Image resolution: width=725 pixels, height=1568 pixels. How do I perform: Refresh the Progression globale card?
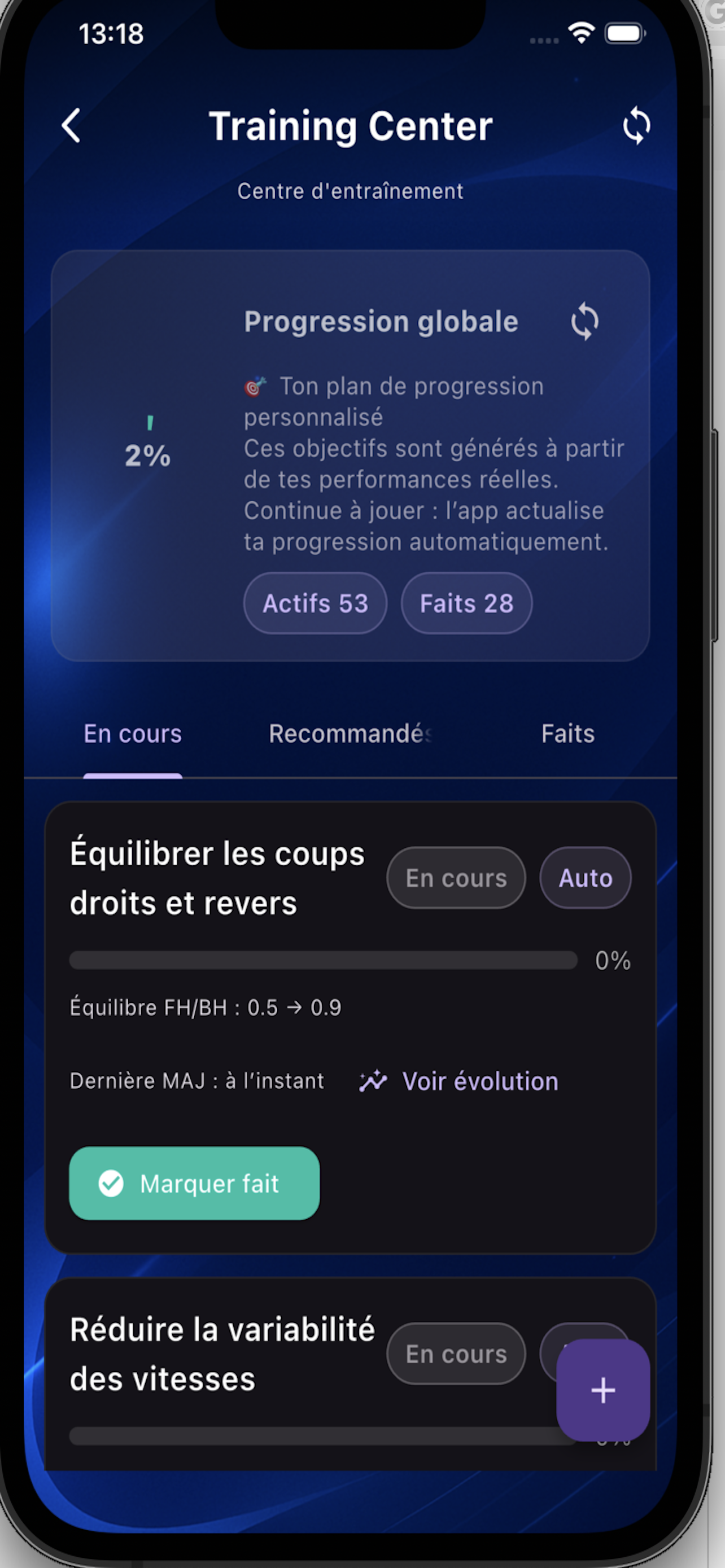584,321
